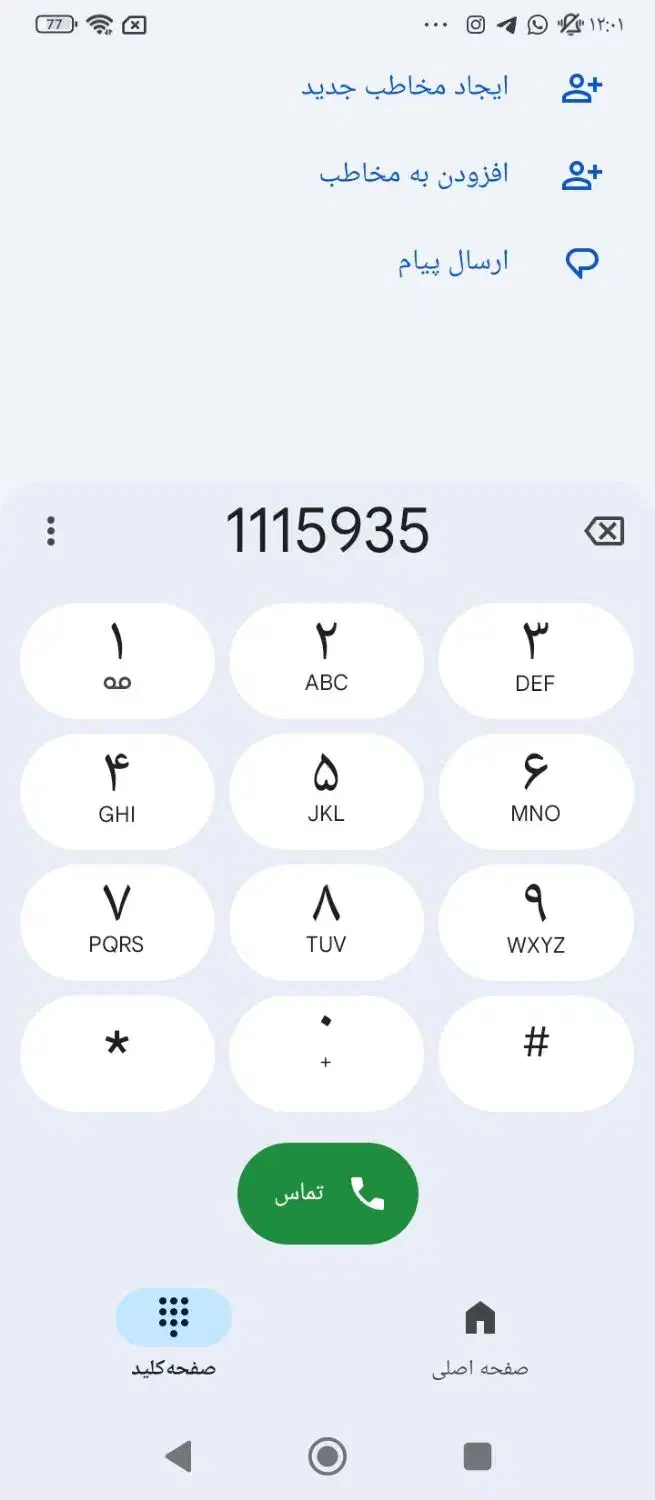The height and width of the screenshot is (1500, 655).
Task: Switch to the صفحه اصلی home tab
Action: [x=480, y=1336]
